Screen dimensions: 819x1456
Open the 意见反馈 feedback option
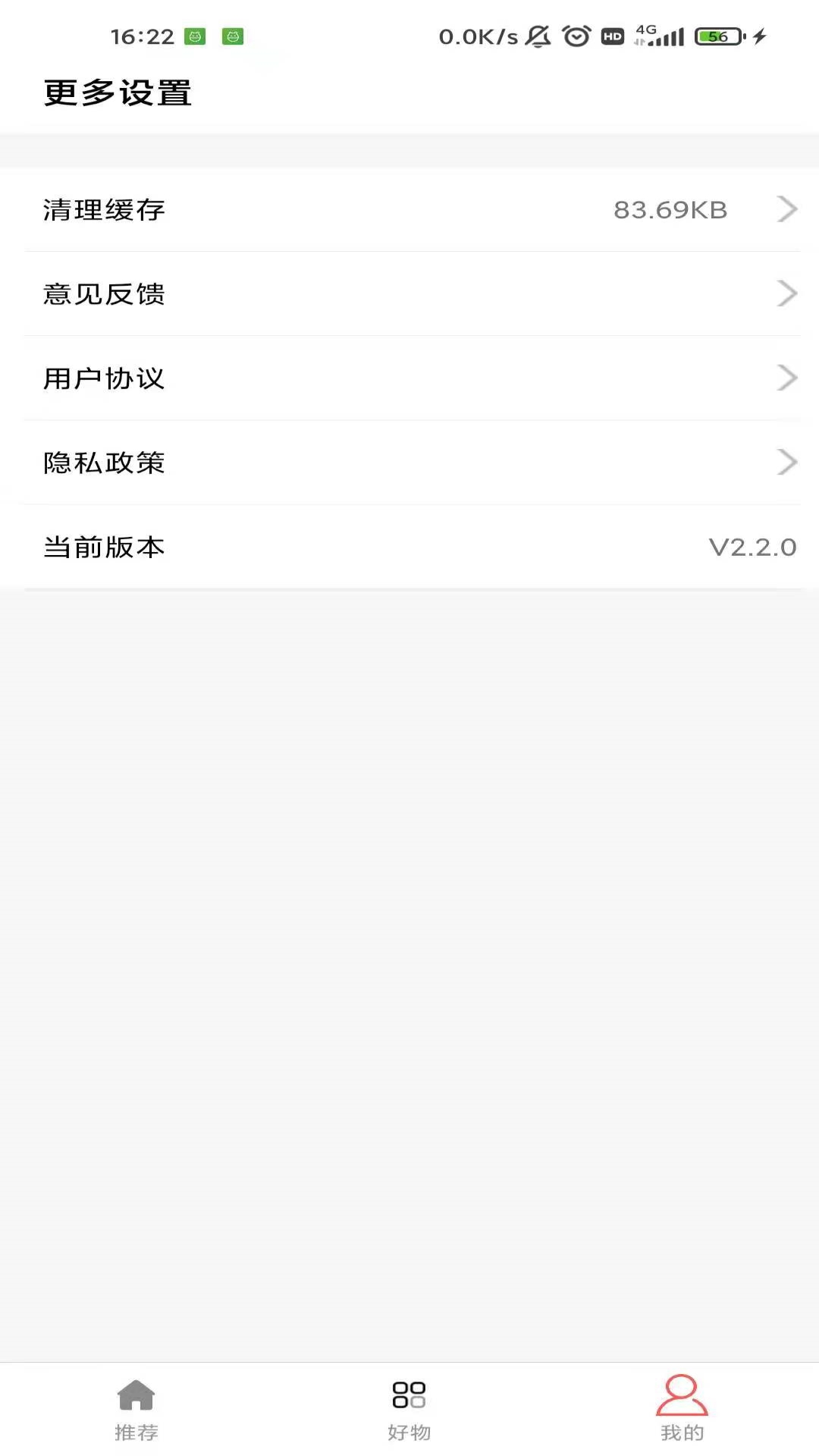click(105, 294)
